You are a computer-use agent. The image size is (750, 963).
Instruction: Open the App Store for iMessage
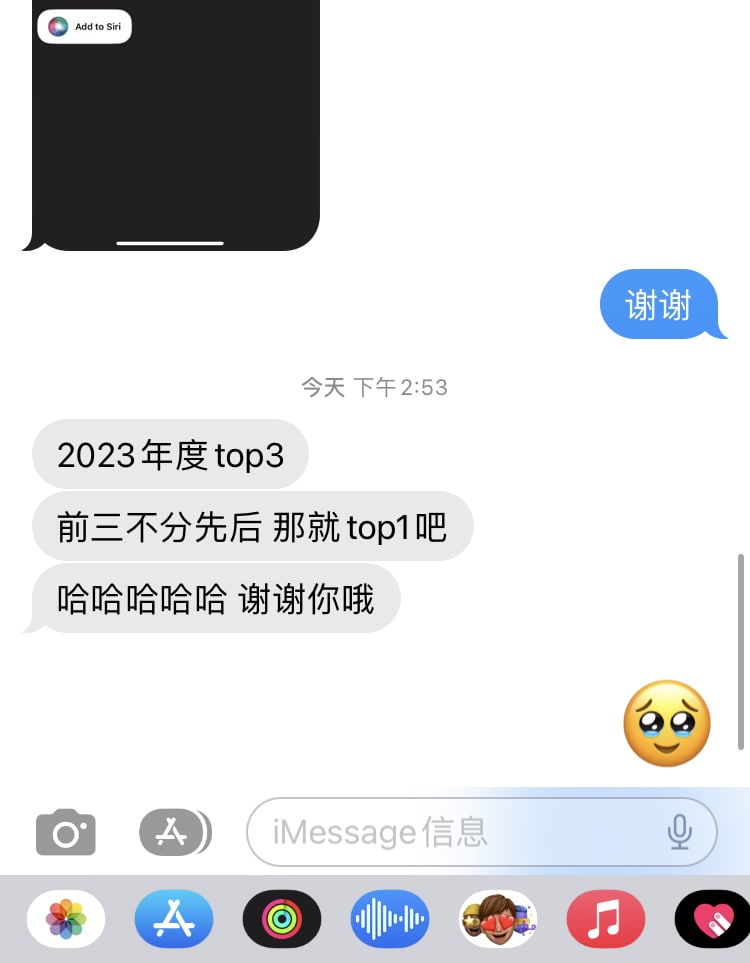[x=174, y=918]
